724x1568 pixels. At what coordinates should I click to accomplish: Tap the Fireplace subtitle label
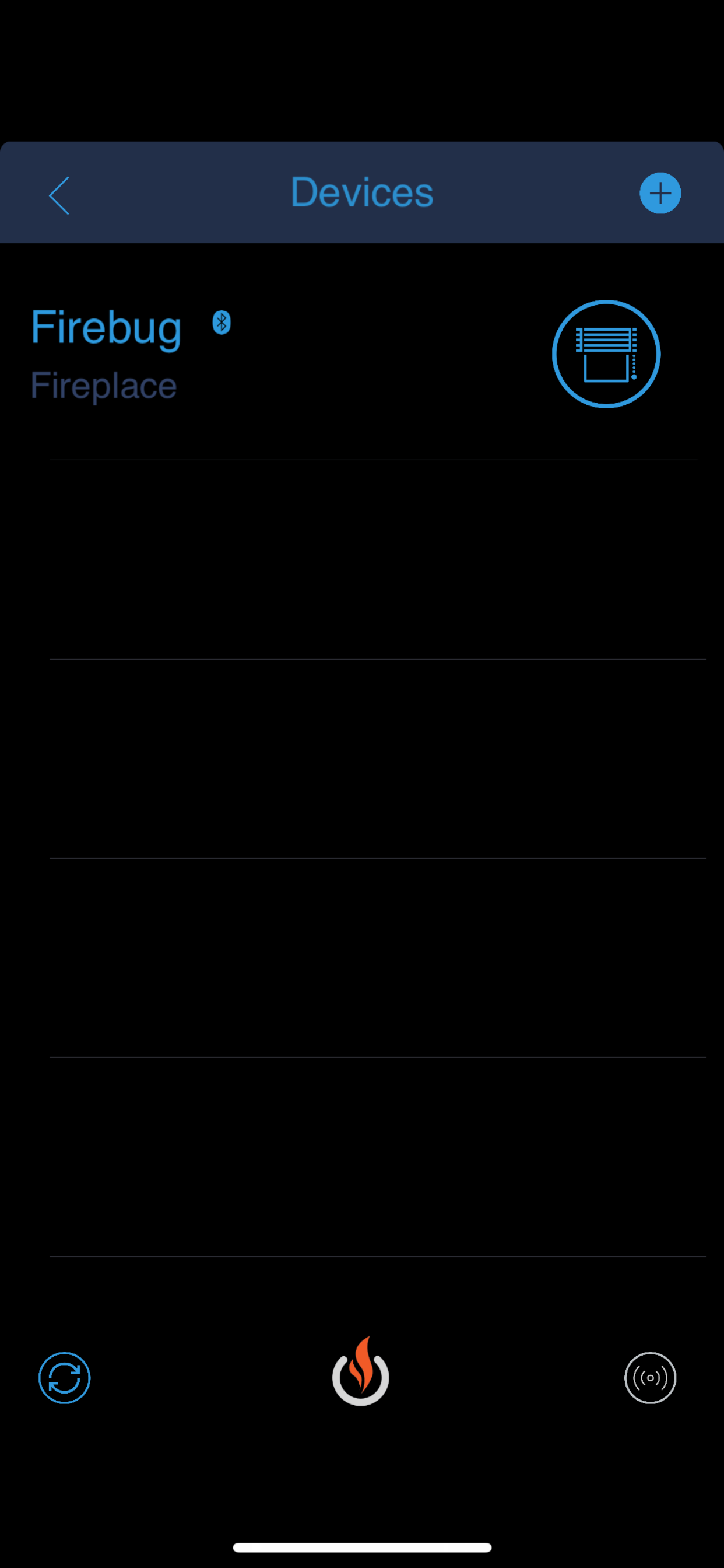coord(103,384)
